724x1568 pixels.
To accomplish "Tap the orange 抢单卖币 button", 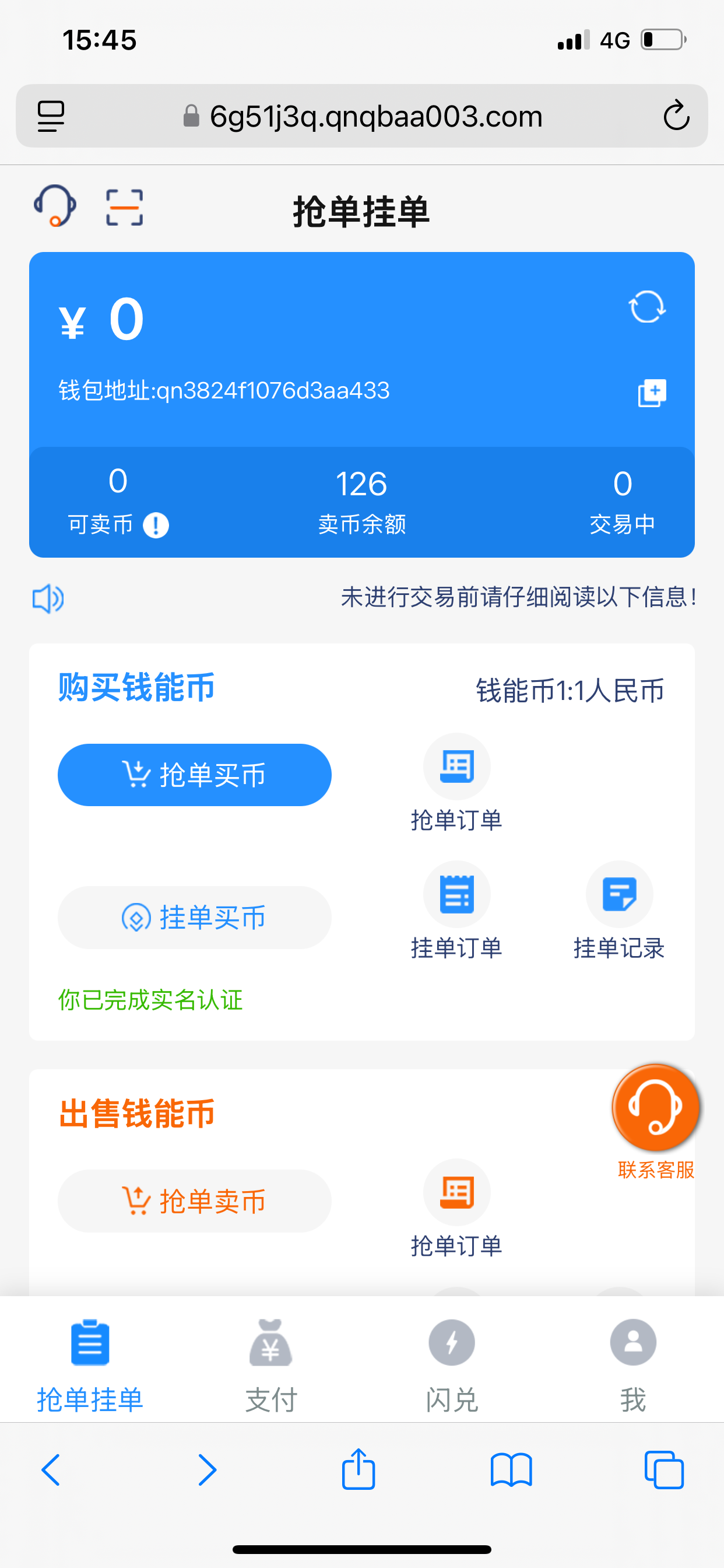I will click(x=194, y=1201).
